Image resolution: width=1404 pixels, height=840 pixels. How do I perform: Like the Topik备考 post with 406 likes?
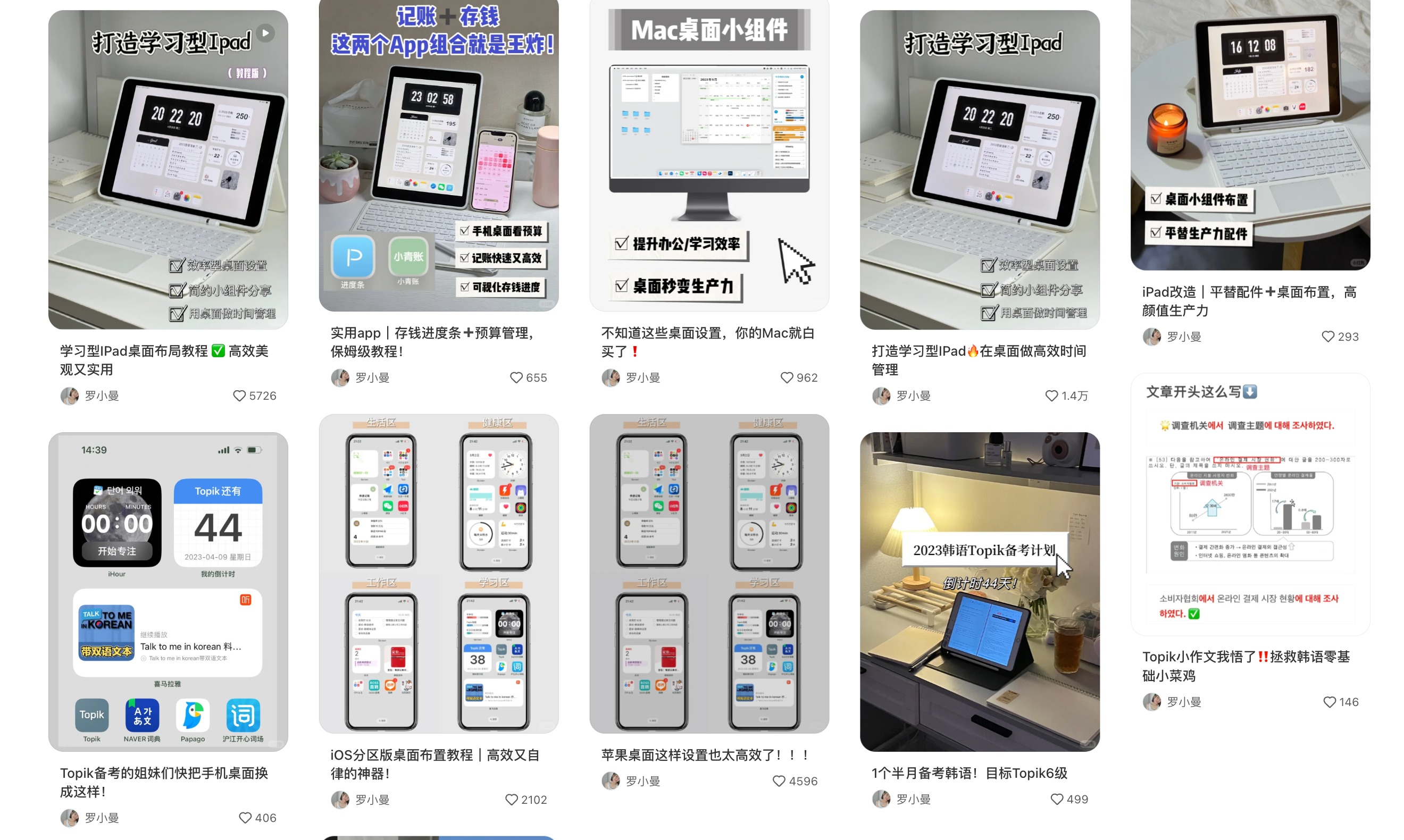pyautogui.click(x=245, y=818)
